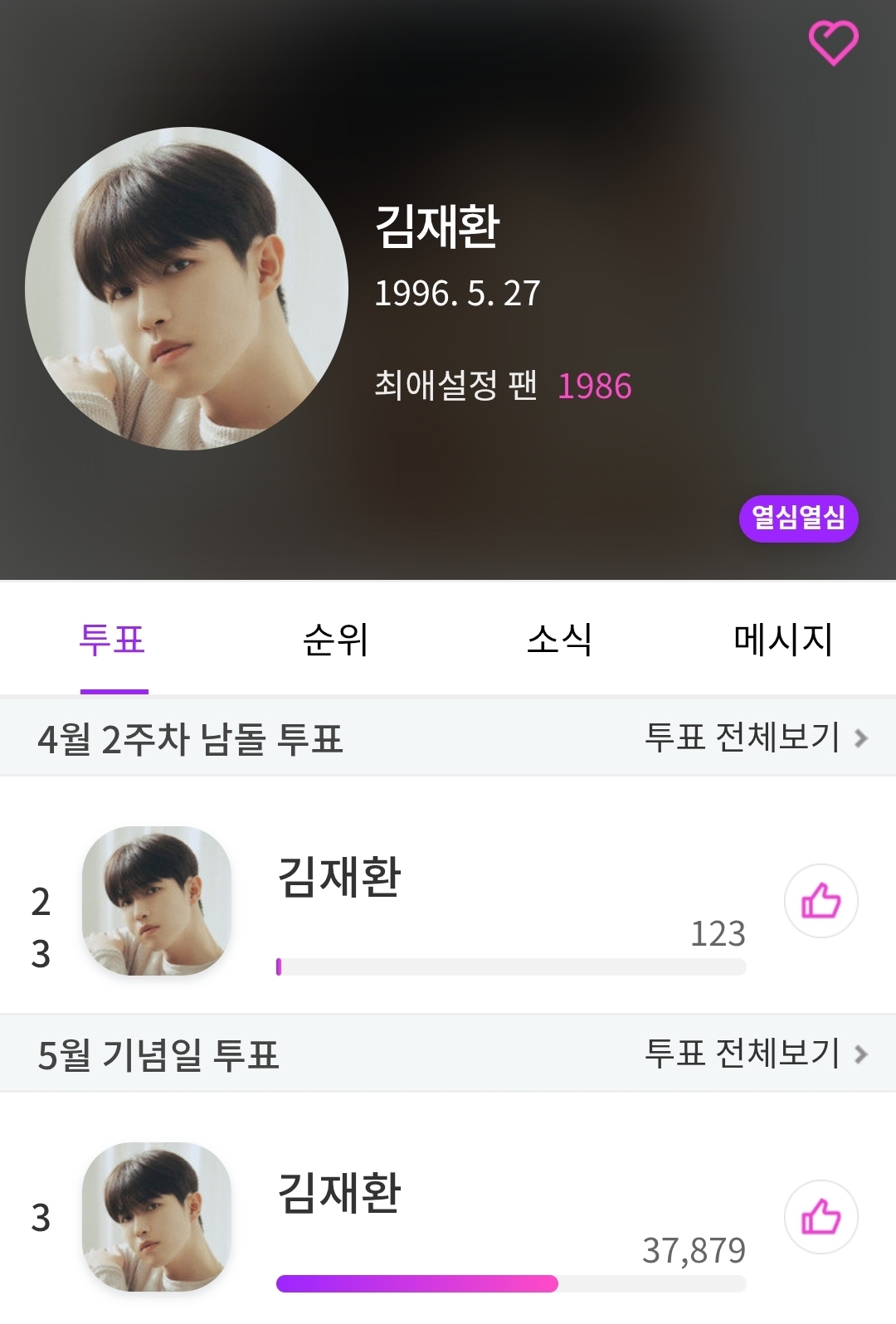Tap the 열심열심 badge button
Viewport: 896px width, 1324px height.
(x=798, y=518)
